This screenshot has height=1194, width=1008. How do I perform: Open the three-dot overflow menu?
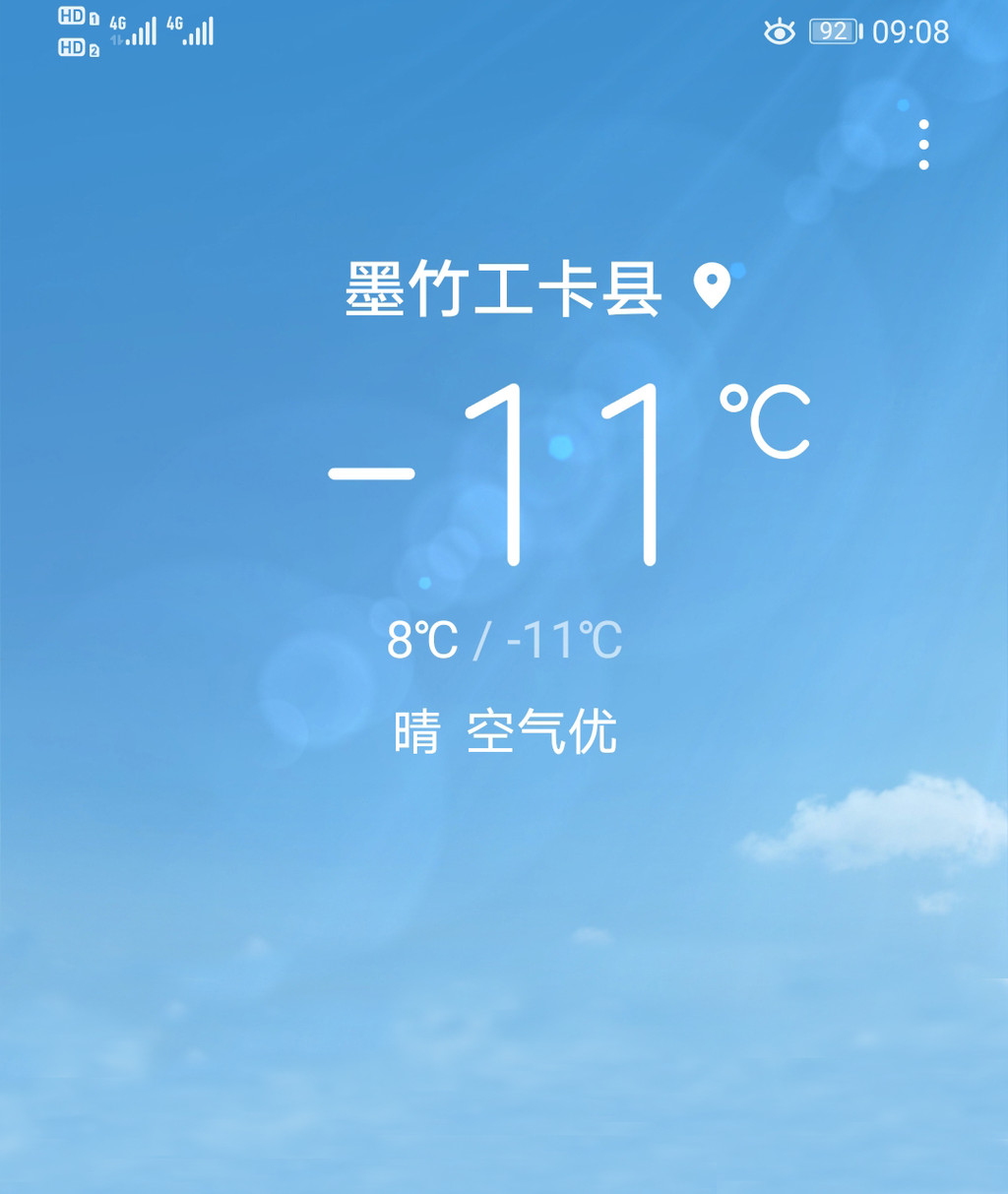pyautogui.click(x=923, y=145)
